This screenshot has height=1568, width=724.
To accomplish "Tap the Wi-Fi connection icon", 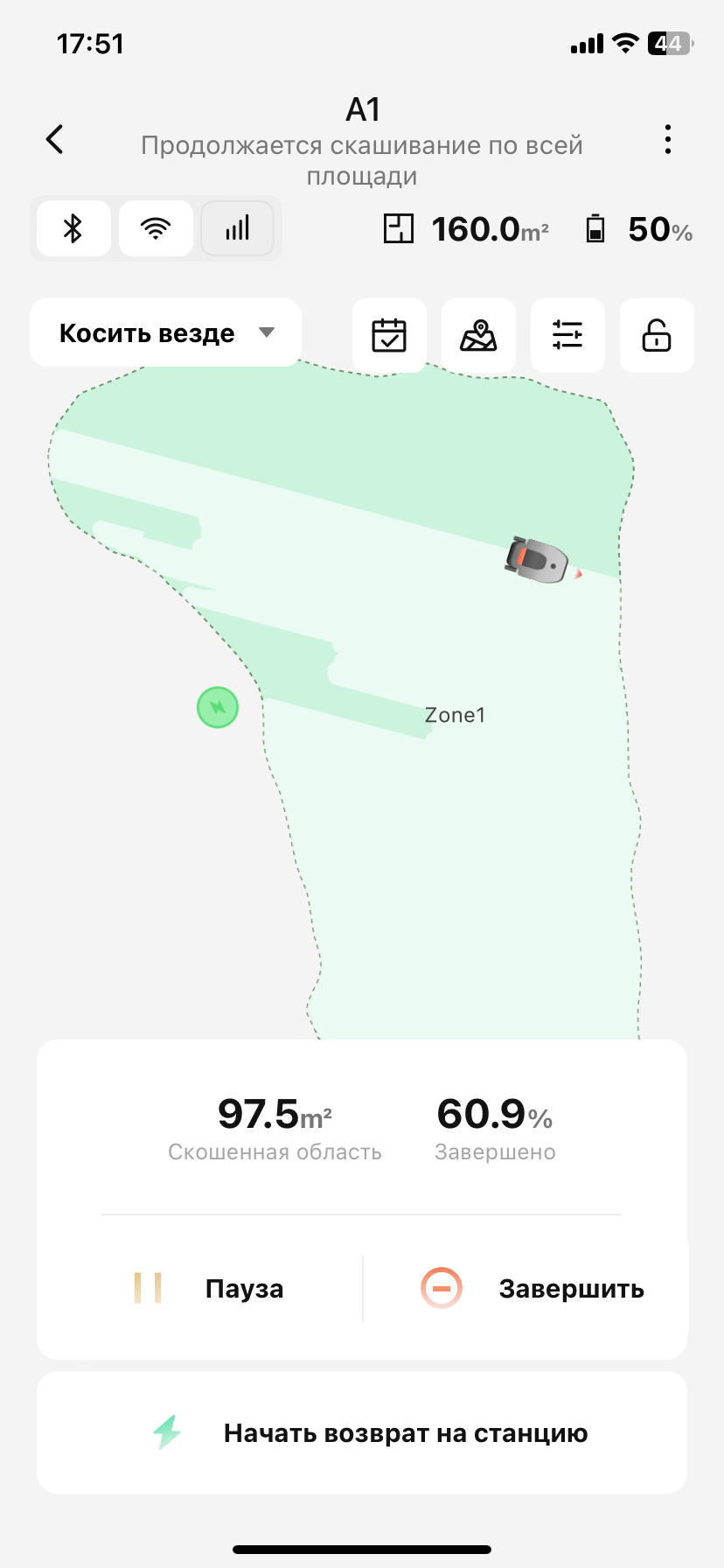I will (156, 229).
